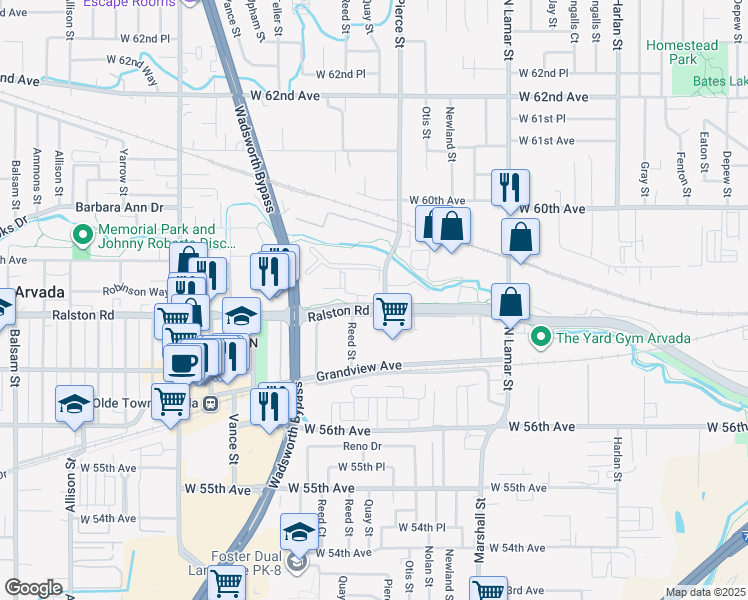Tap the restaurant marker near W 56th Ave
This screenshot has width=748, height=600.
[270, 406]
